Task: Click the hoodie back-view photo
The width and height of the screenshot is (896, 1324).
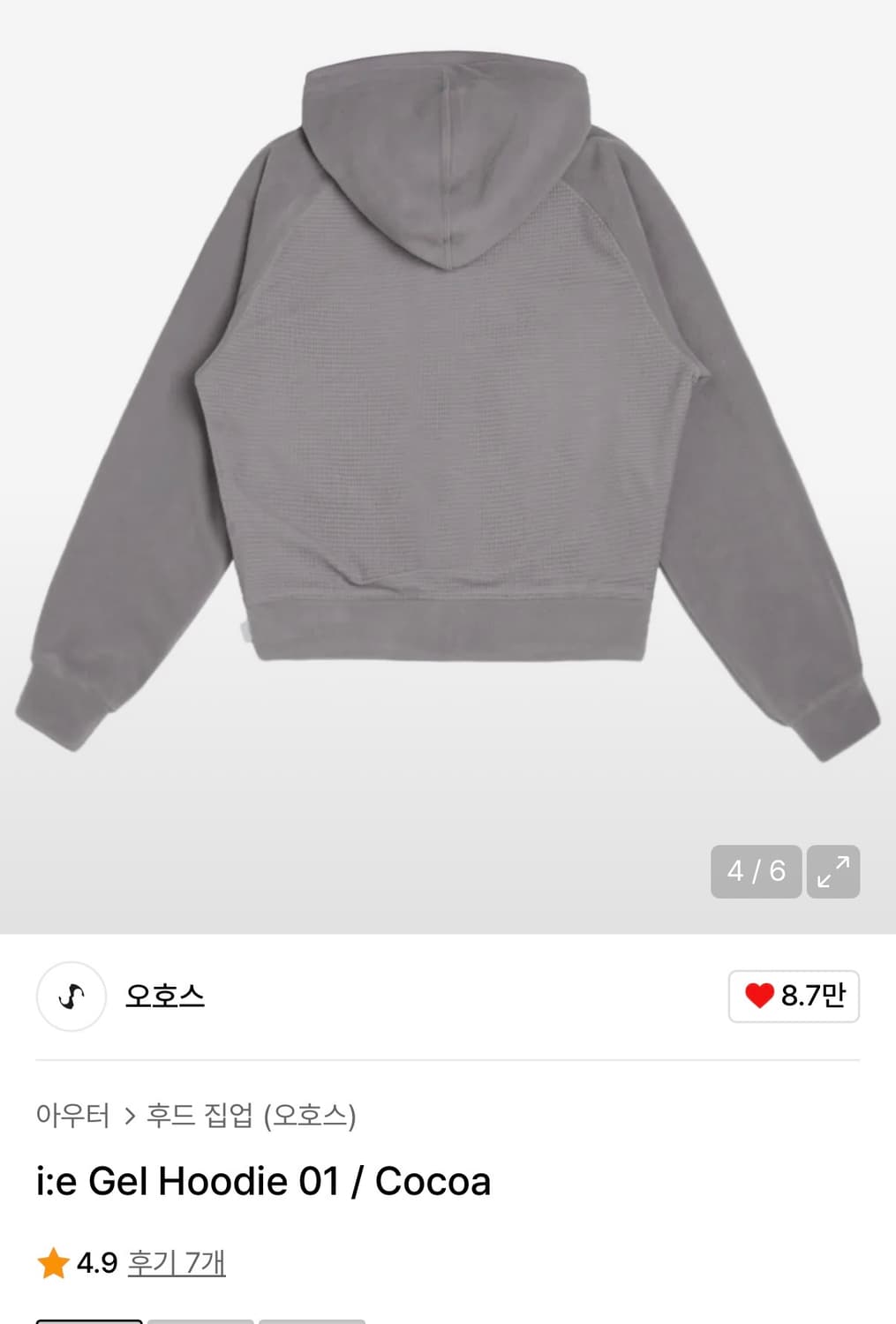Action: click(441, 397)
